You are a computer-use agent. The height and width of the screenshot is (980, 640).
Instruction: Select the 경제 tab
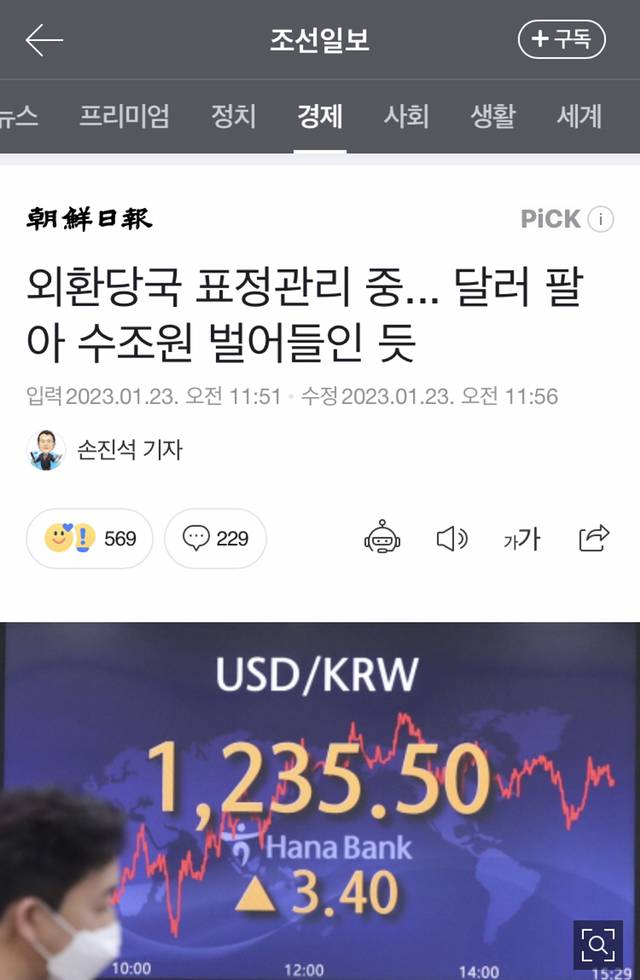click(x=320, y=116)
